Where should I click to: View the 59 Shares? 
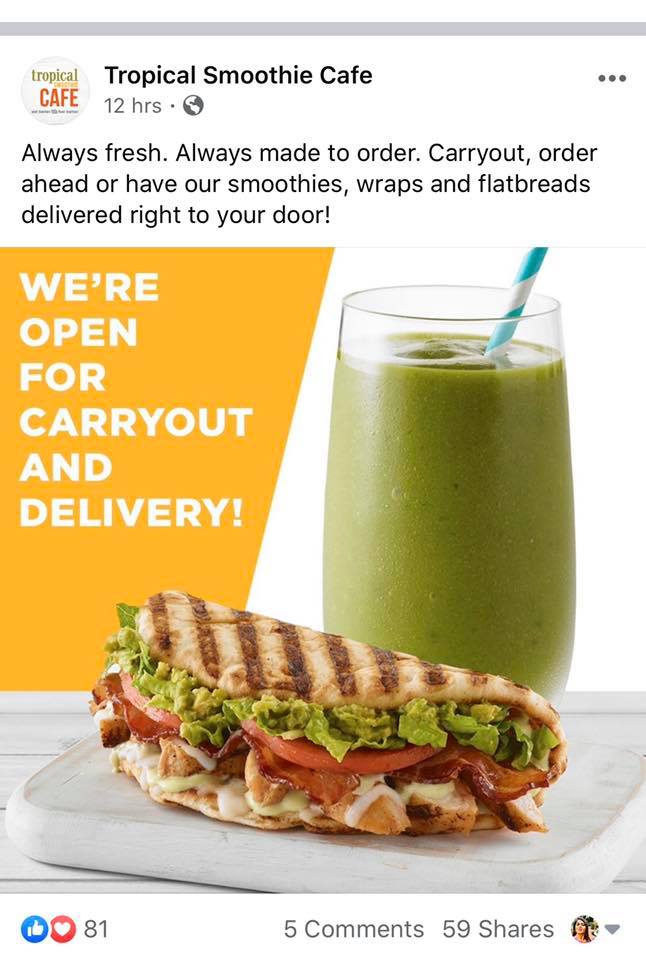497,929
